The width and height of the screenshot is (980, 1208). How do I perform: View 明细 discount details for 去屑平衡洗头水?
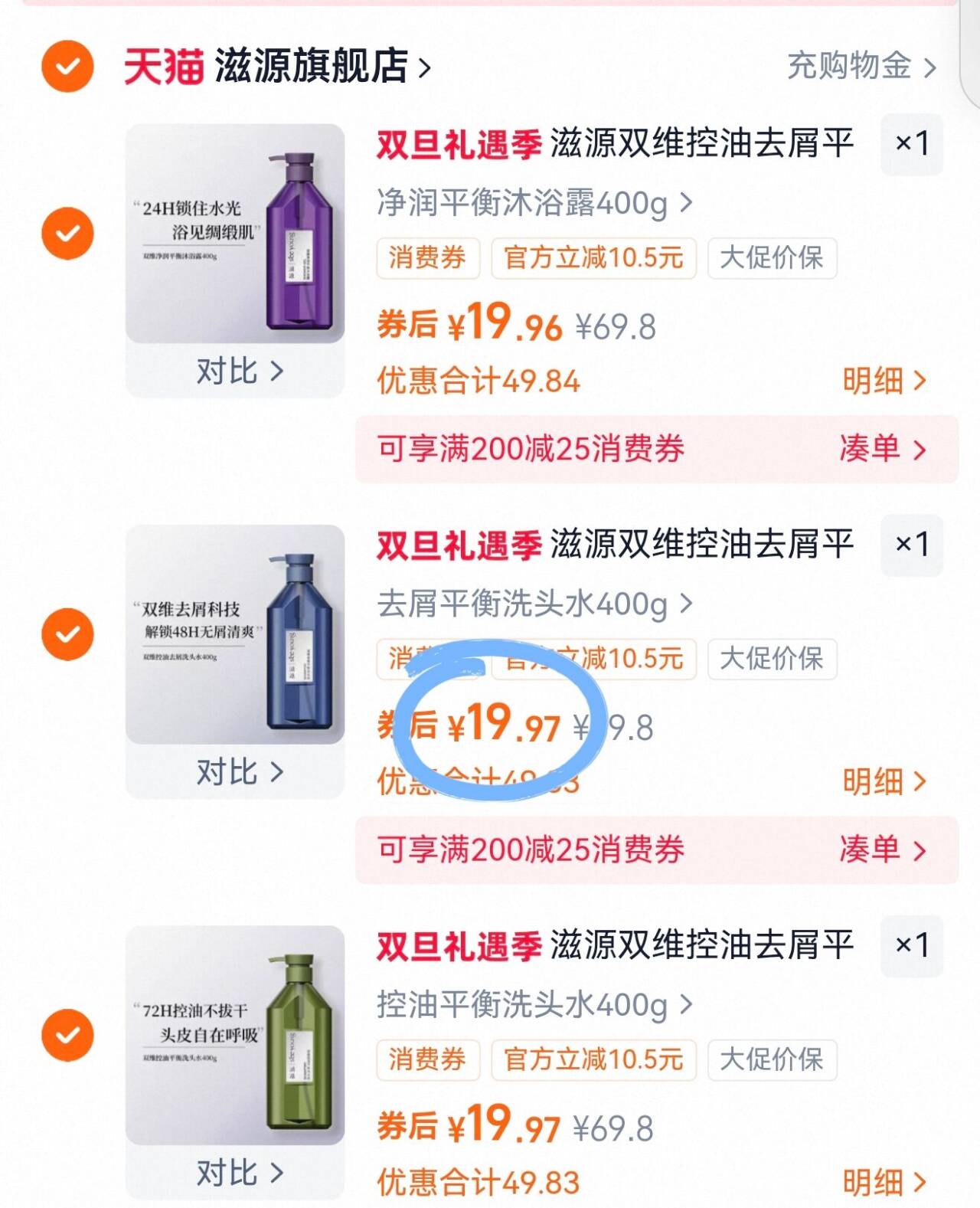pos(884,782)
